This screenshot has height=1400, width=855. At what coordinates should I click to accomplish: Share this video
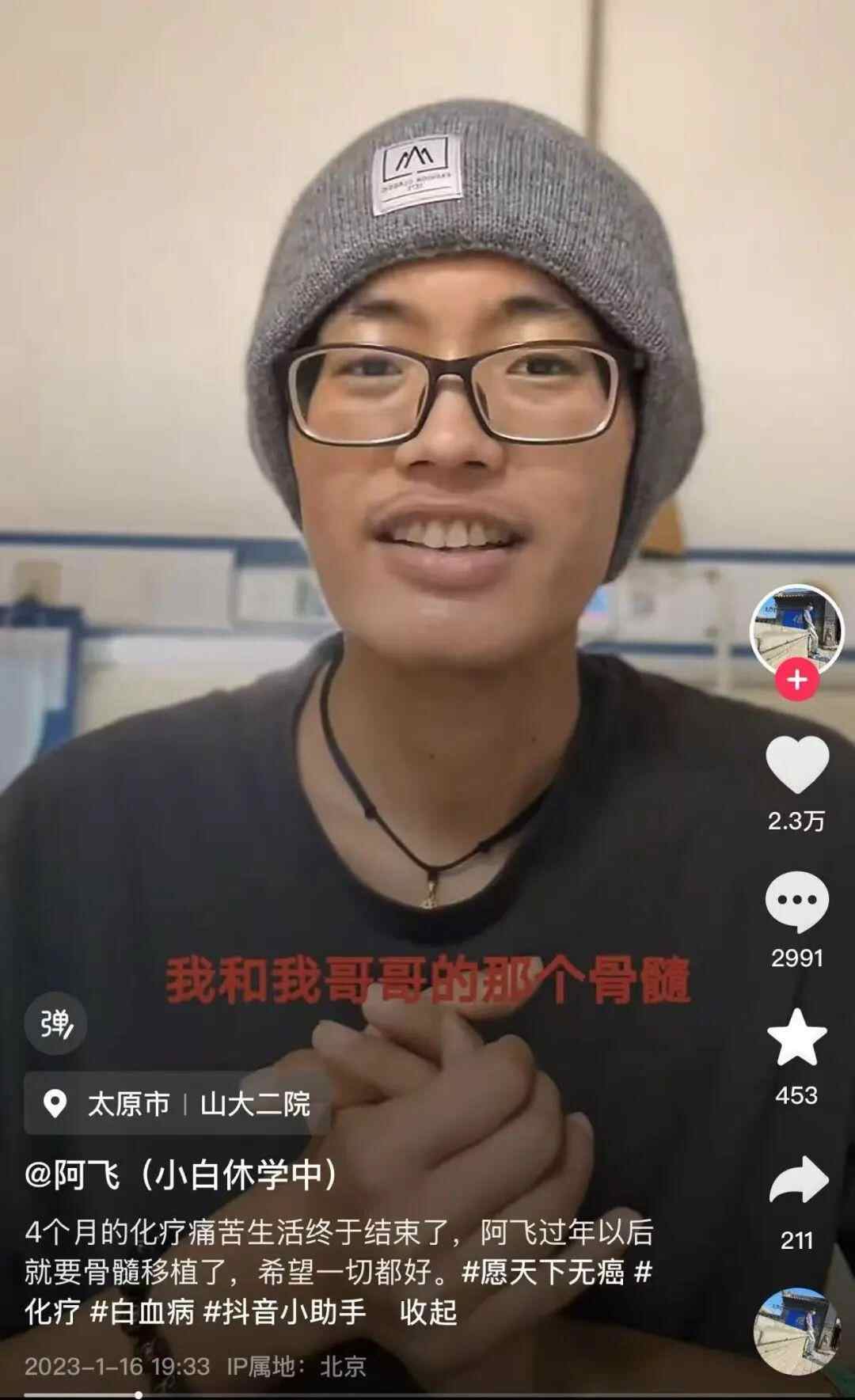point(796,1181)
